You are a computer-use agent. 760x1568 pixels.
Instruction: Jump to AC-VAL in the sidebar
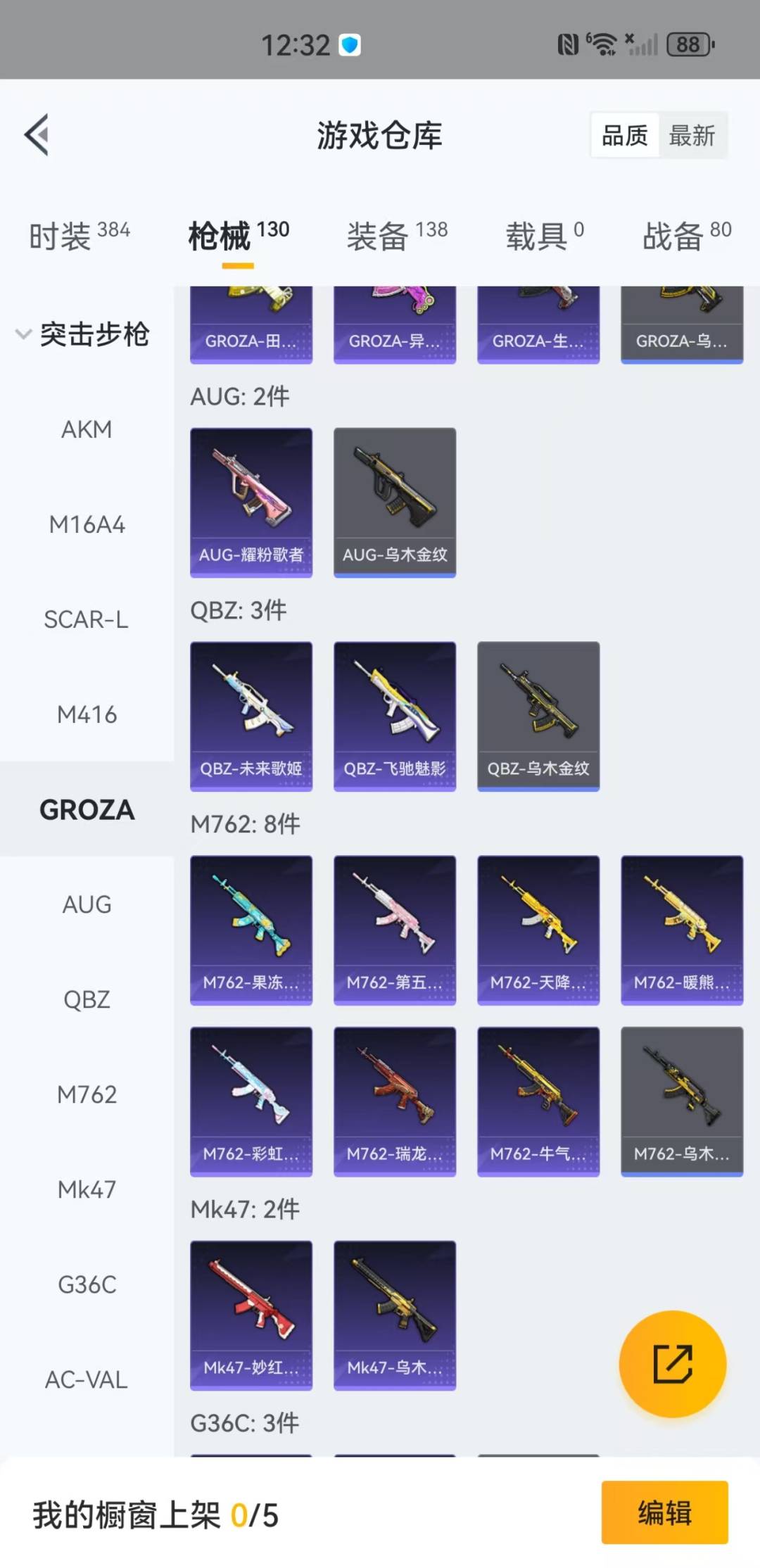click(87, 1380)
